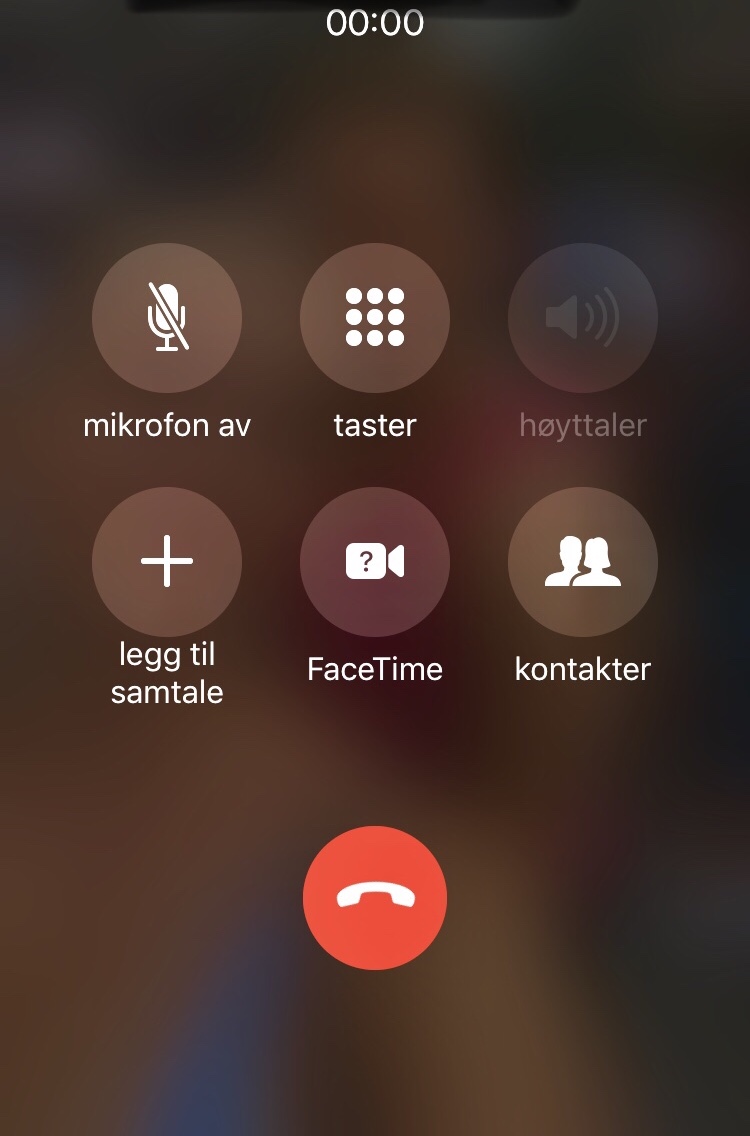This screenshot has height=1136, width=750.
Task: Tap legg til samtale to add call
Action: [x=167, y=562]
